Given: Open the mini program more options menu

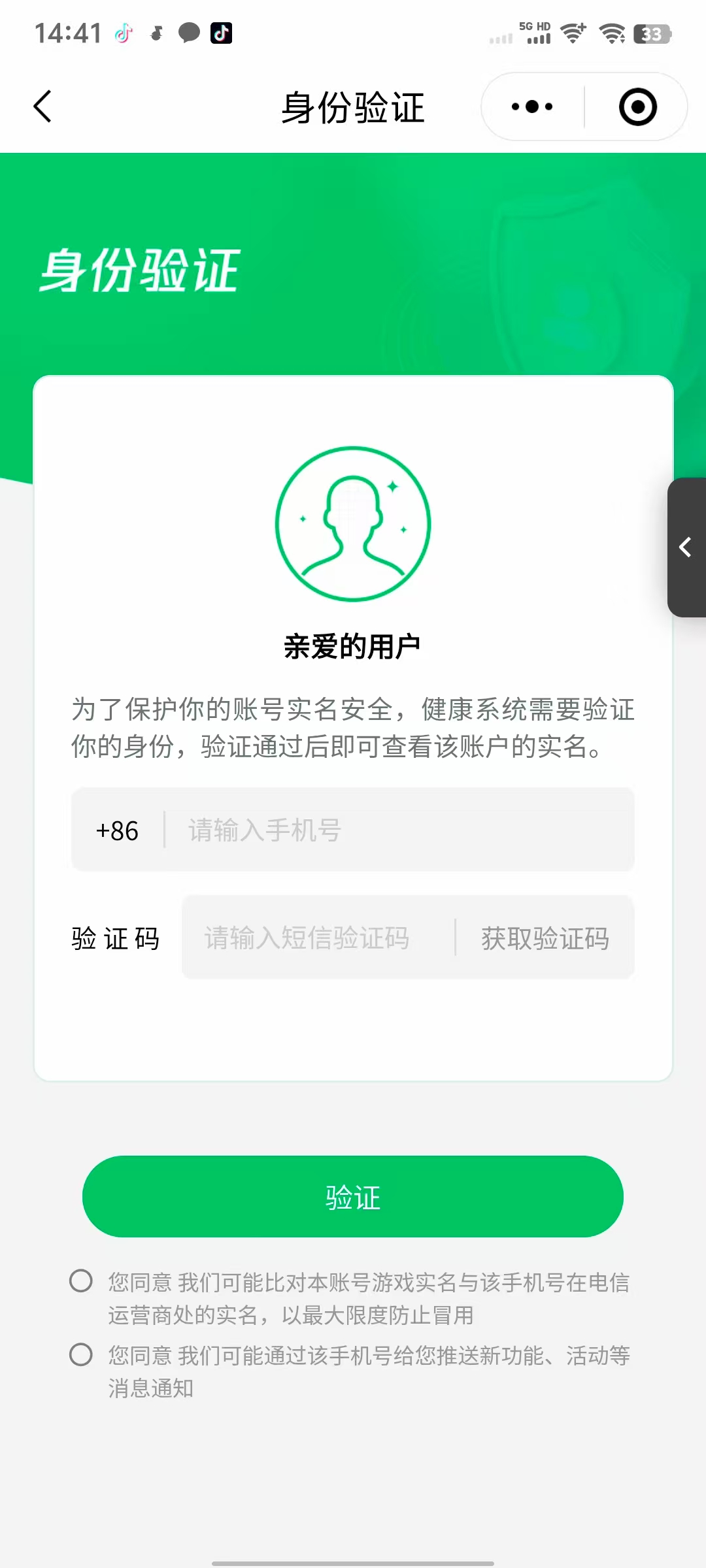Looking at the screenshot, I should pos(532,106).
